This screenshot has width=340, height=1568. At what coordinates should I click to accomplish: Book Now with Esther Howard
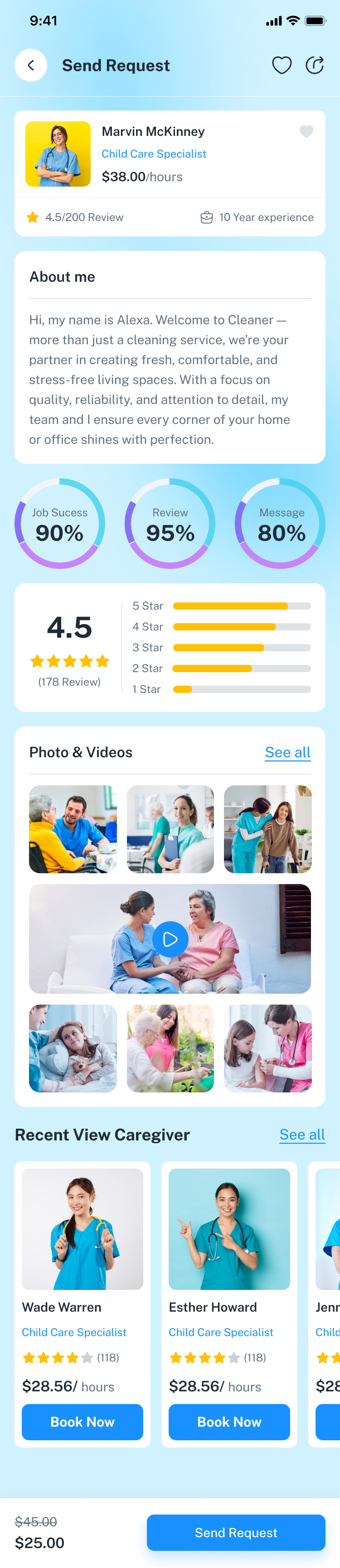(229, 1422)
